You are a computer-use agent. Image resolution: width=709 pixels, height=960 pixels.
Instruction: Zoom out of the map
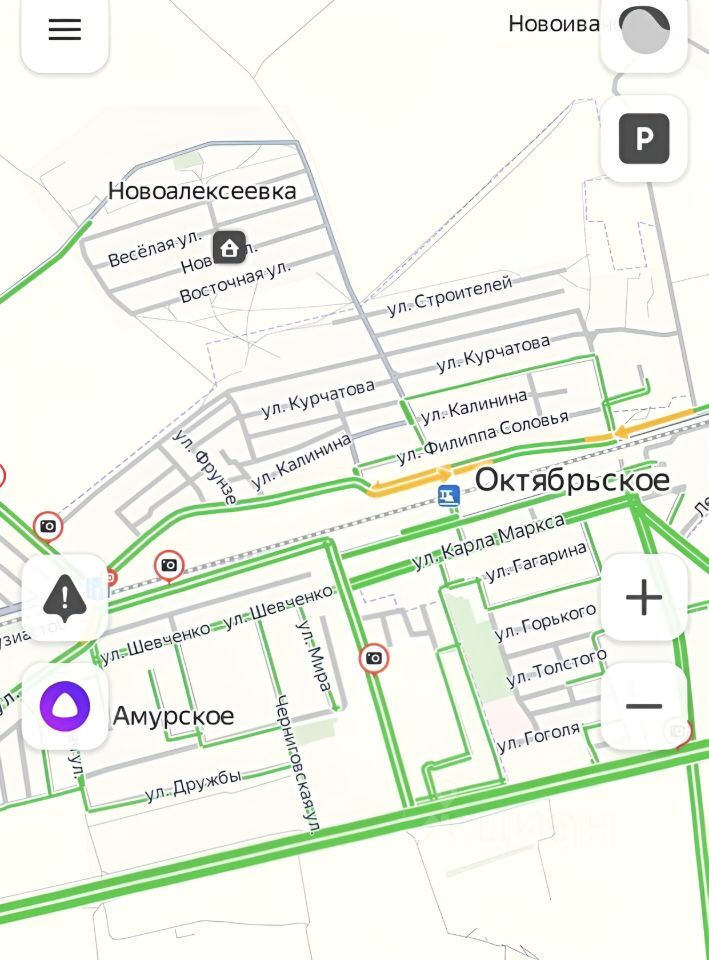click(644, 706)
